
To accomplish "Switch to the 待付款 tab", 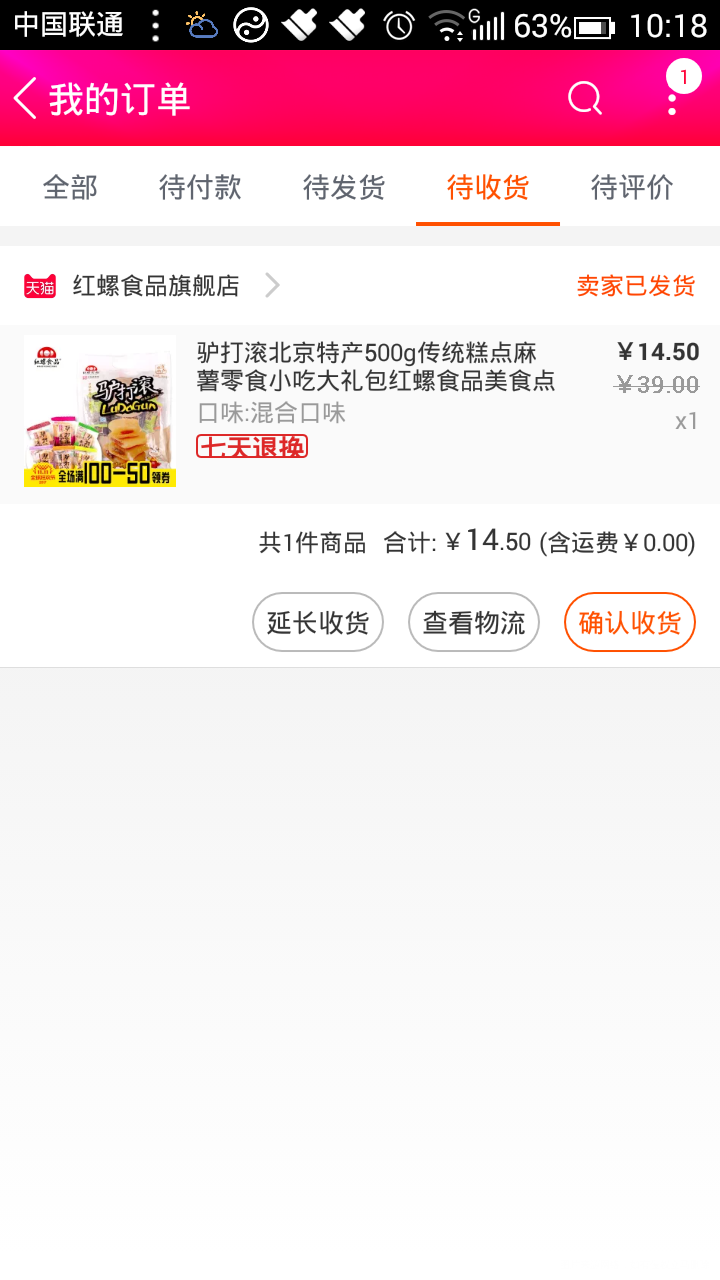I will click(199, 186).
